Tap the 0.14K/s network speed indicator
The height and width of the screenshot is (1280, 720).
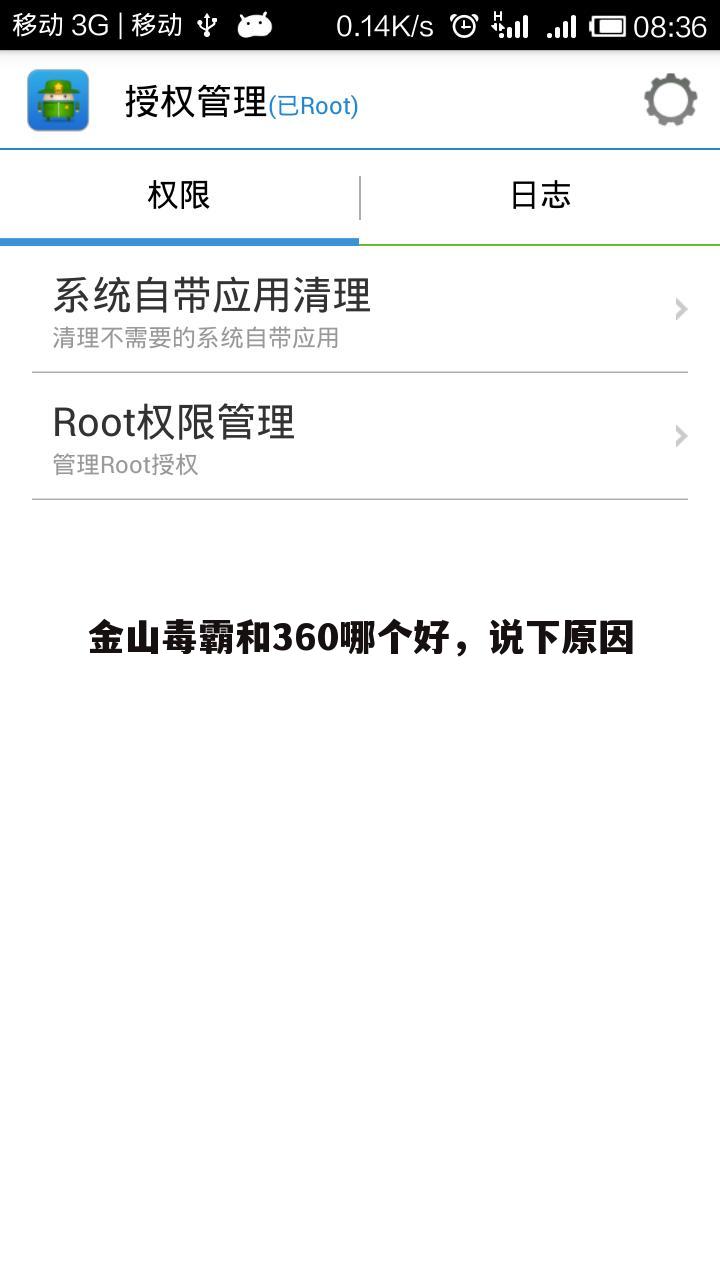click(386, 24)
